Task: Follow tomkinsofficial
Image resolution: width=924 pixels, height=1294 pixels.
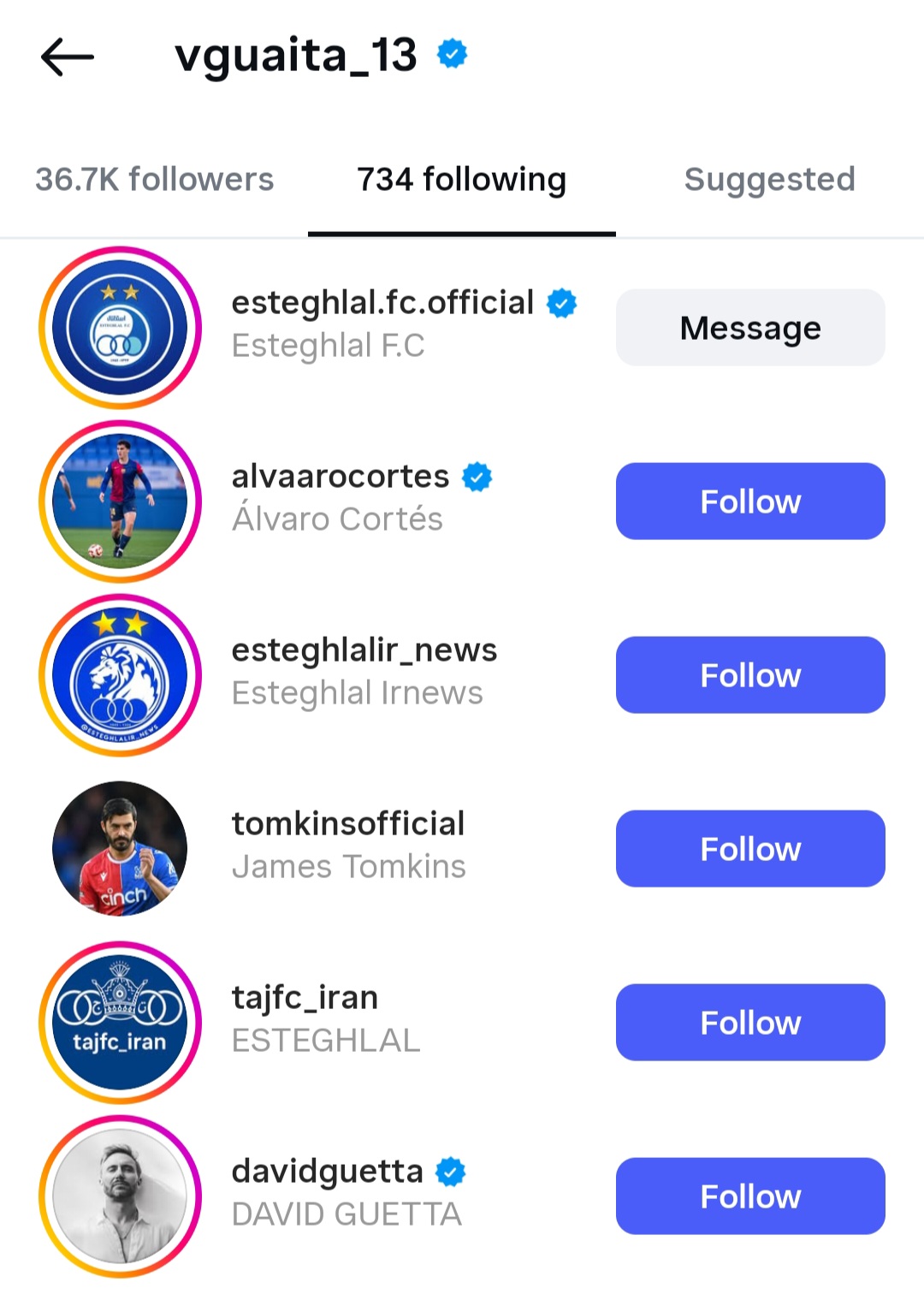Action: point(750,849)
